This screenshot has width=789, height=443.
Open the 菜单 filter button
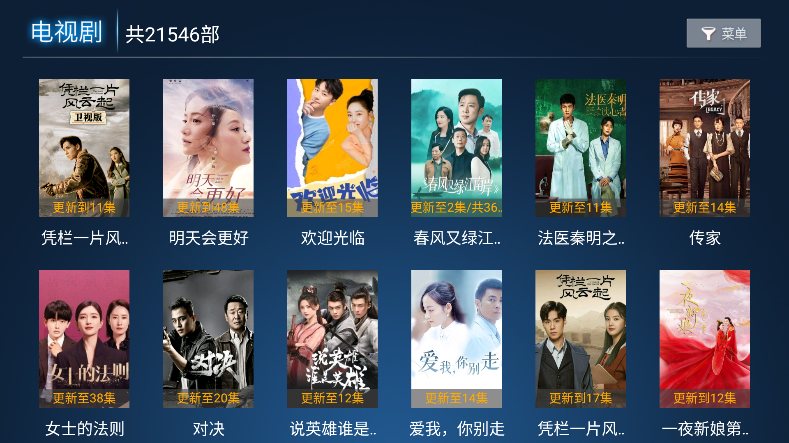click(723, 33)
